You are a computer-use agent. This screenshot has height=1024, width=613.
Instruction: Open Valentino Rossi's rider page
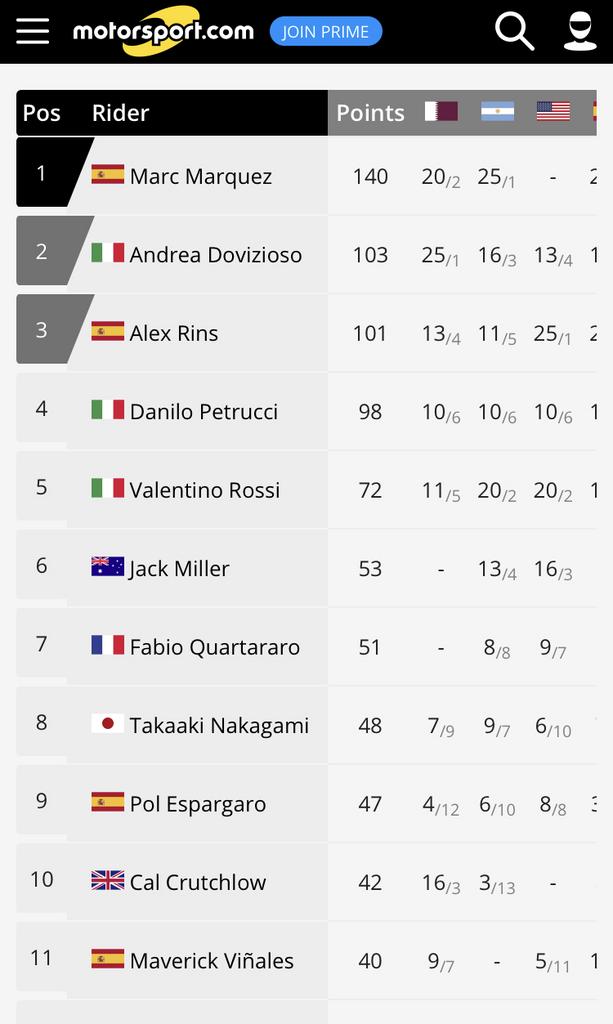204,490
